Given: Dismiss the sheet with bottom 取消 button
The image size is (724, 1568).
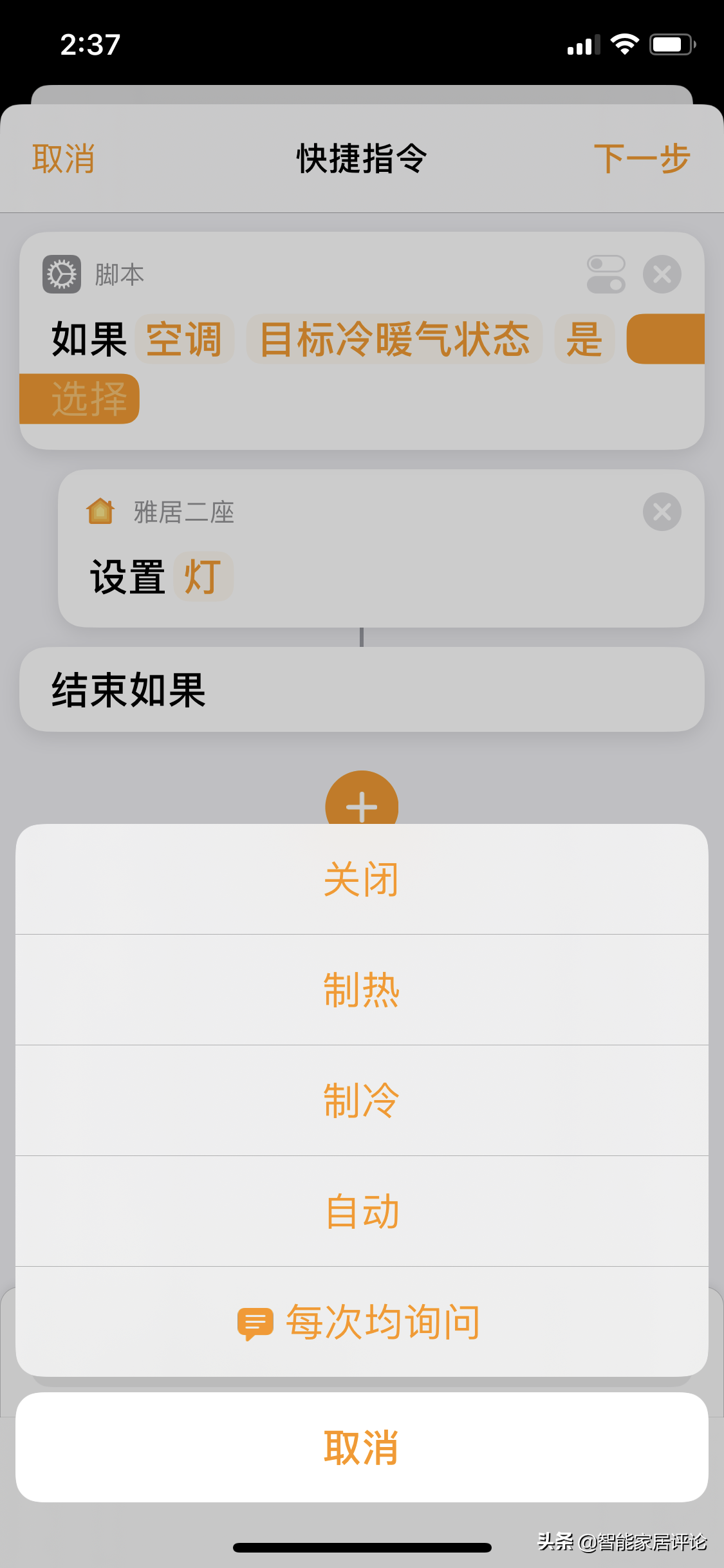Looking at the screenshot, I should point(362,1448).
